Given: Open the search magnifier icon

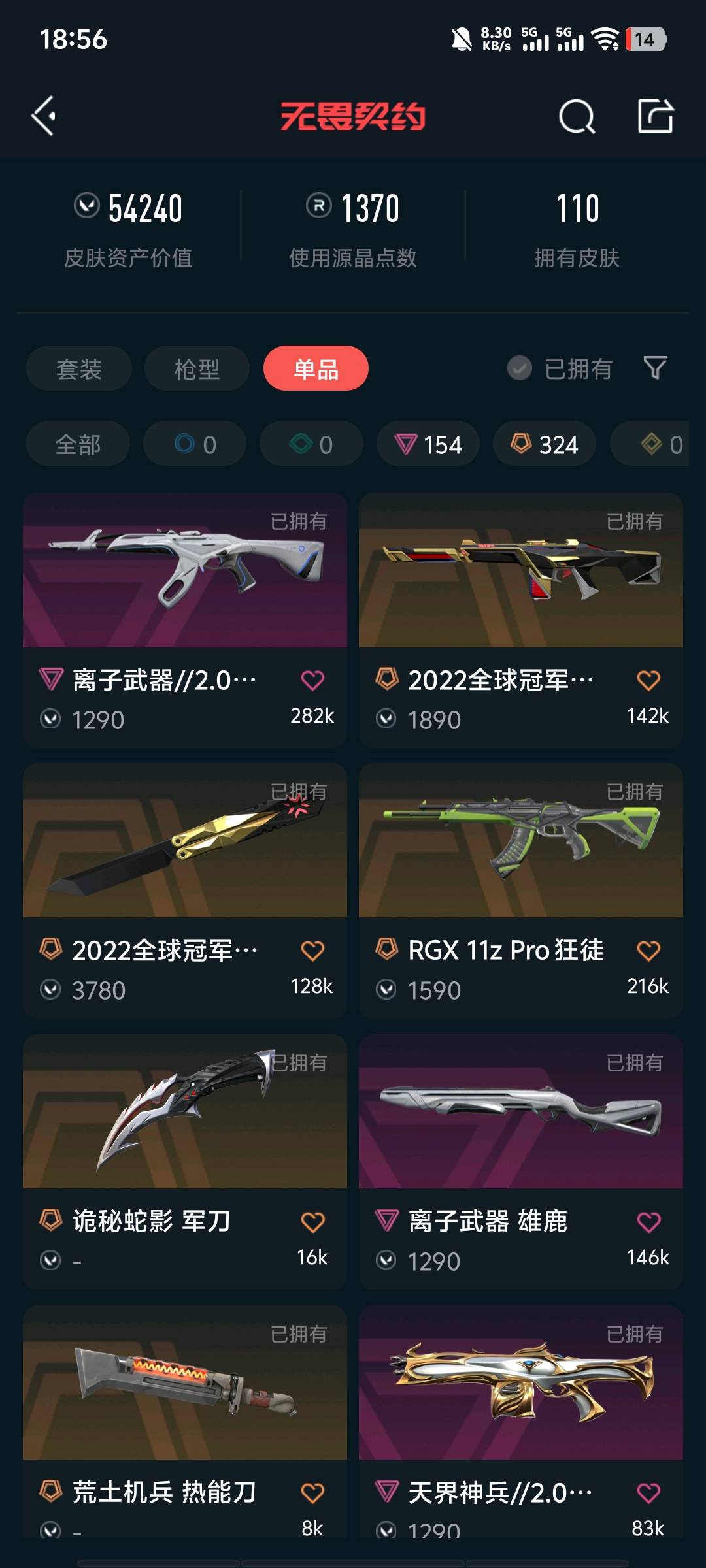Looking at the screenshot, I should tap(577, 117).
